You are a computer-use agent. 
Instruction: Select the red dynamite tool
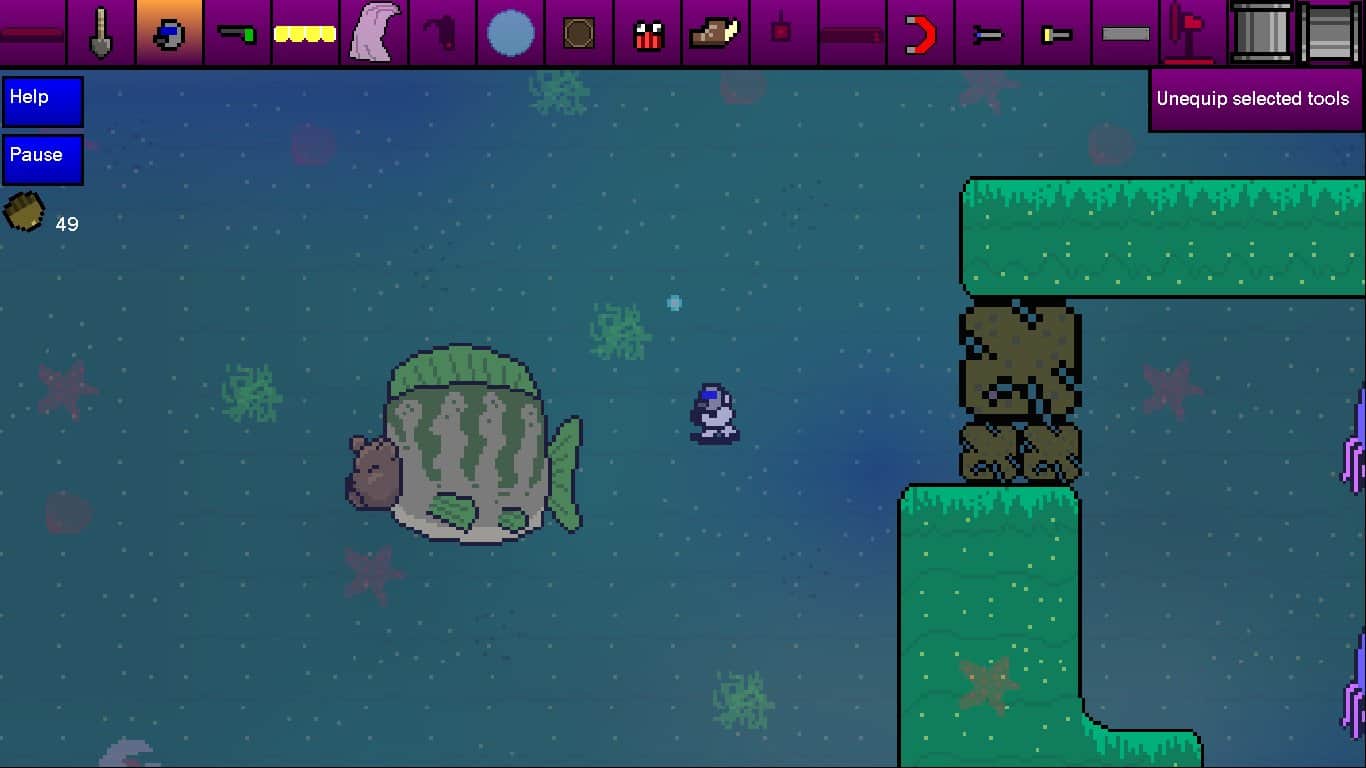point(648,35)
